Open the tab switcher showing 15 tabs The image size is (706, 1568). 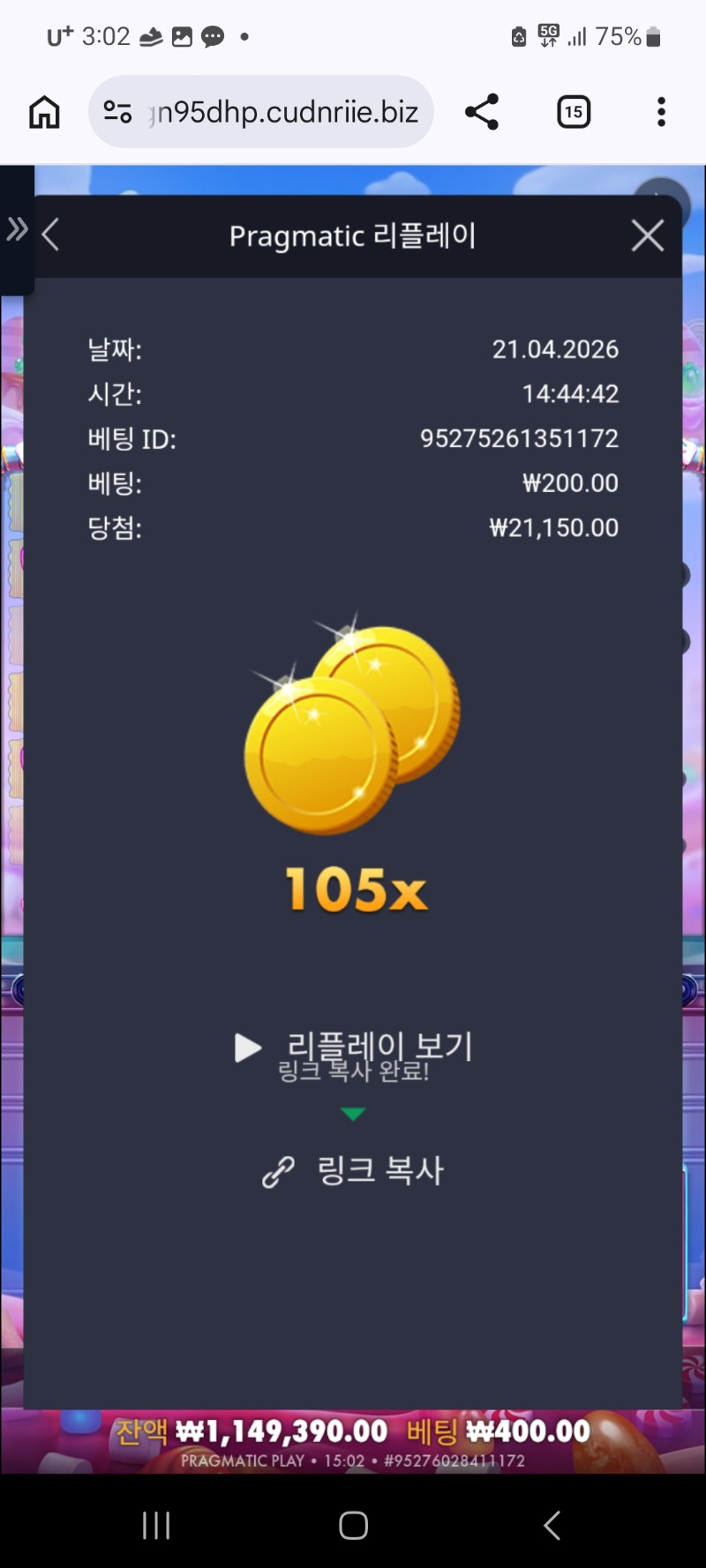pyautogui.click(x=574, y=112)
